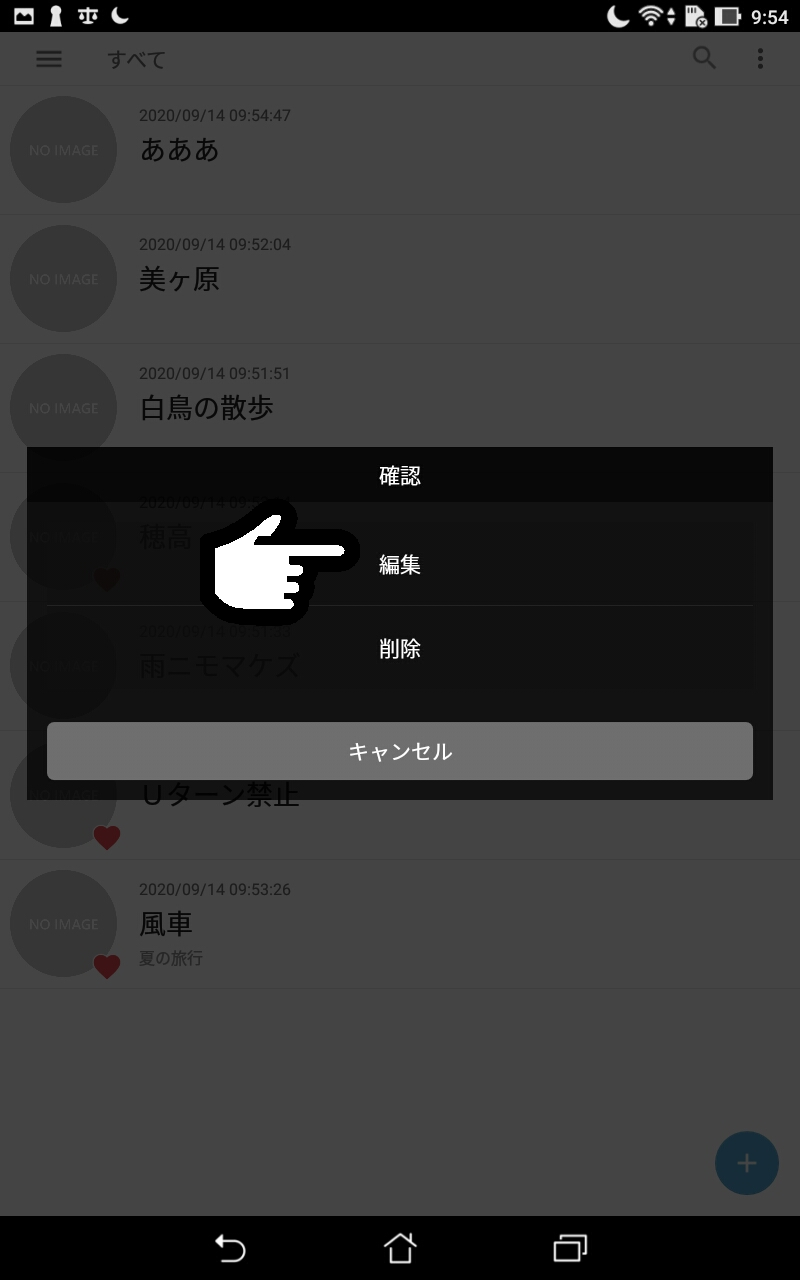Select 削除 to delete the entry
Image resolution: width=800 pixels, height=1280 pixels.
(400, 648)
